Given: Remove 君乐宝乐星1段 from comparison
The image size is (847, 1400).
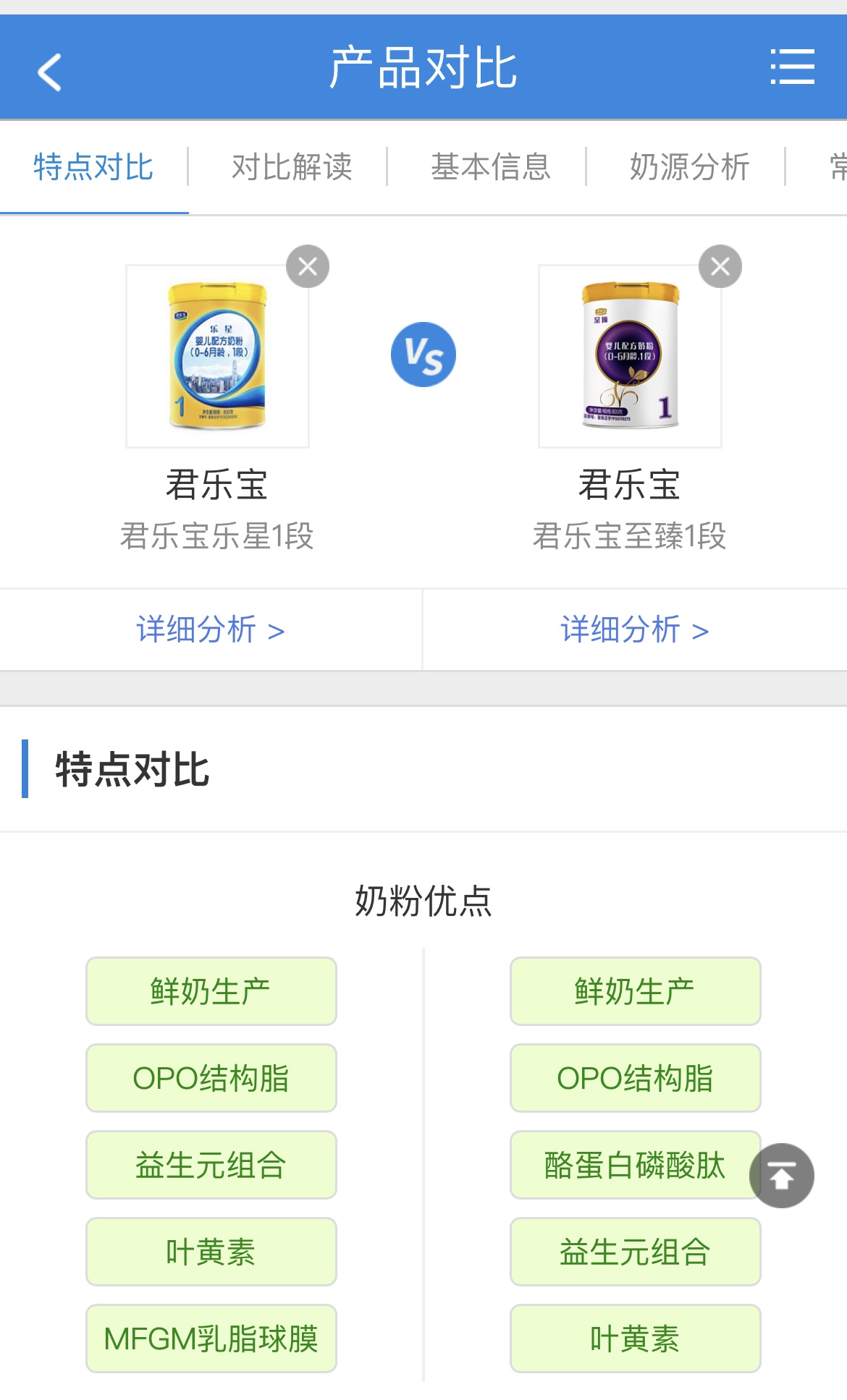Looking at the screenshot, I should pos(308,267).
